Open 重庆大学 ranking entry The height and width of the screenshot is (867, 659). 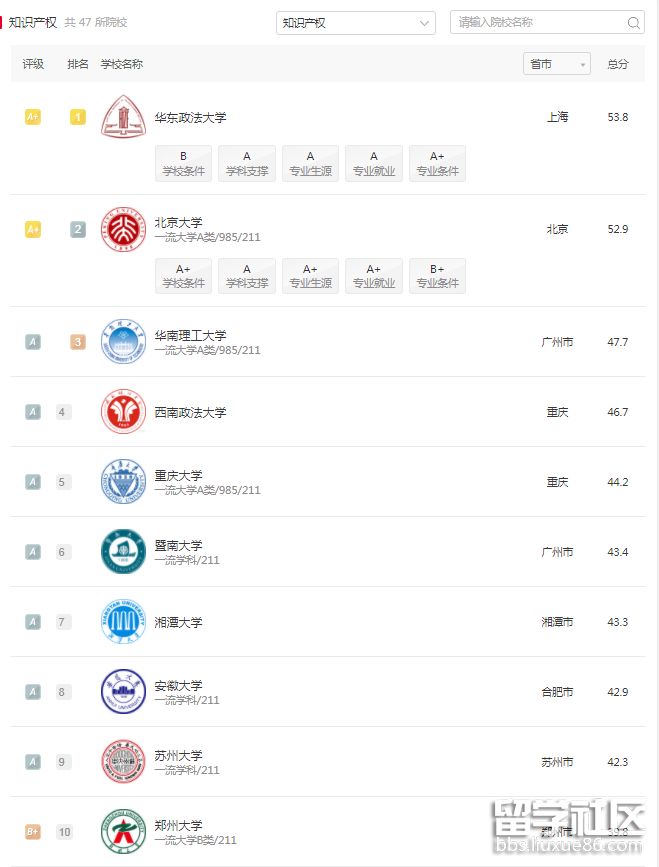[x=178, y=475]
